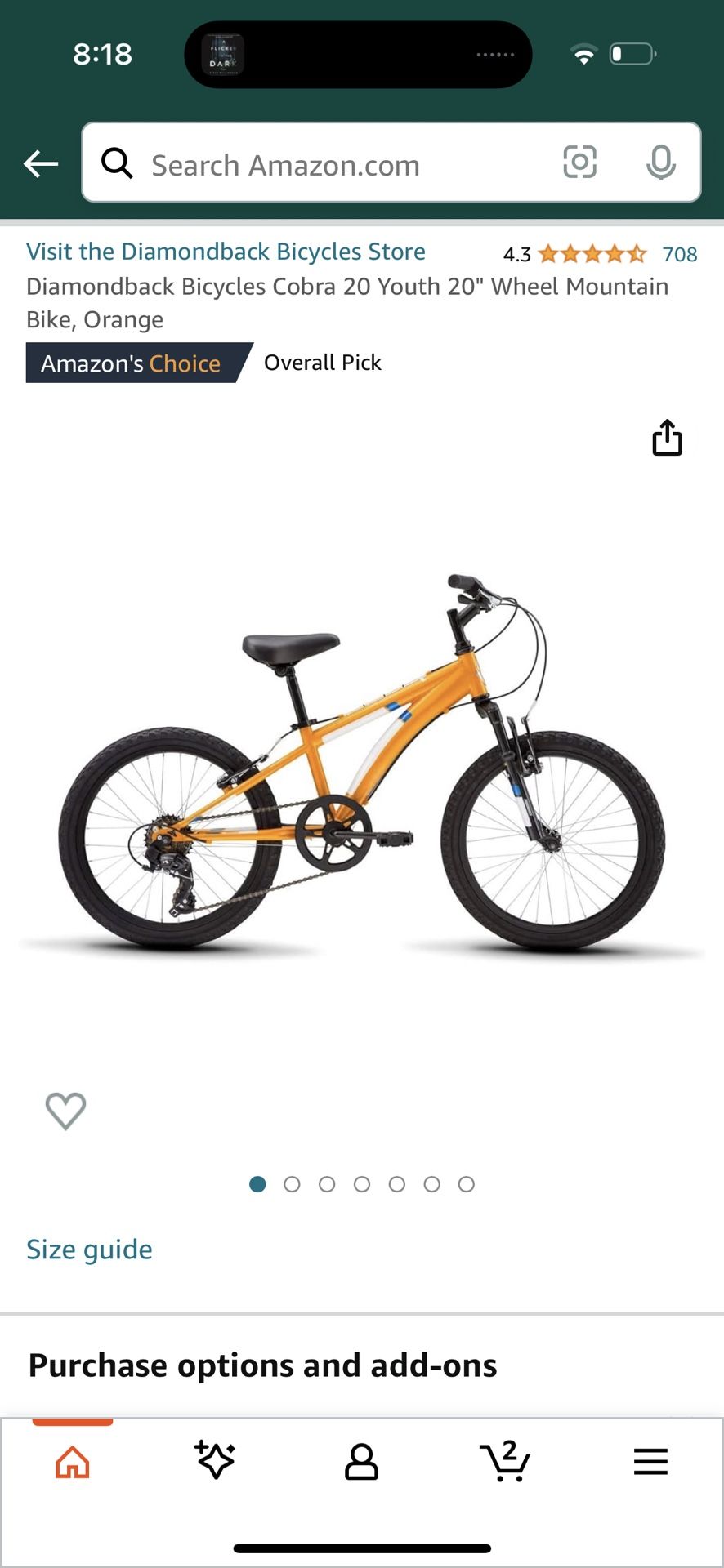View the shopping cart
The image size is (724, 1568).
505,1461
